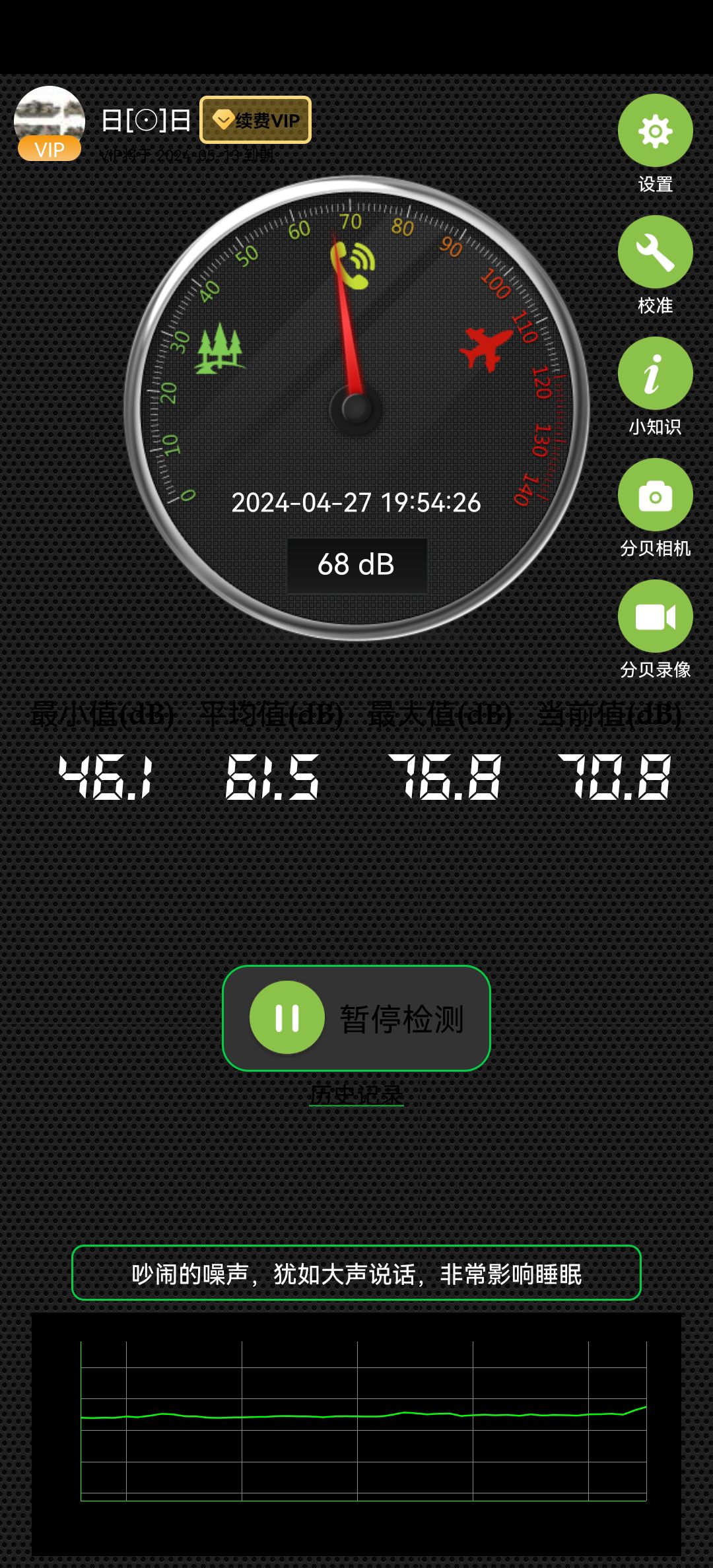The width and height of the screenshot is (713, 1568).
Task: Start 分贝录像 decibel video recording
Action: [x=655, y=616]
